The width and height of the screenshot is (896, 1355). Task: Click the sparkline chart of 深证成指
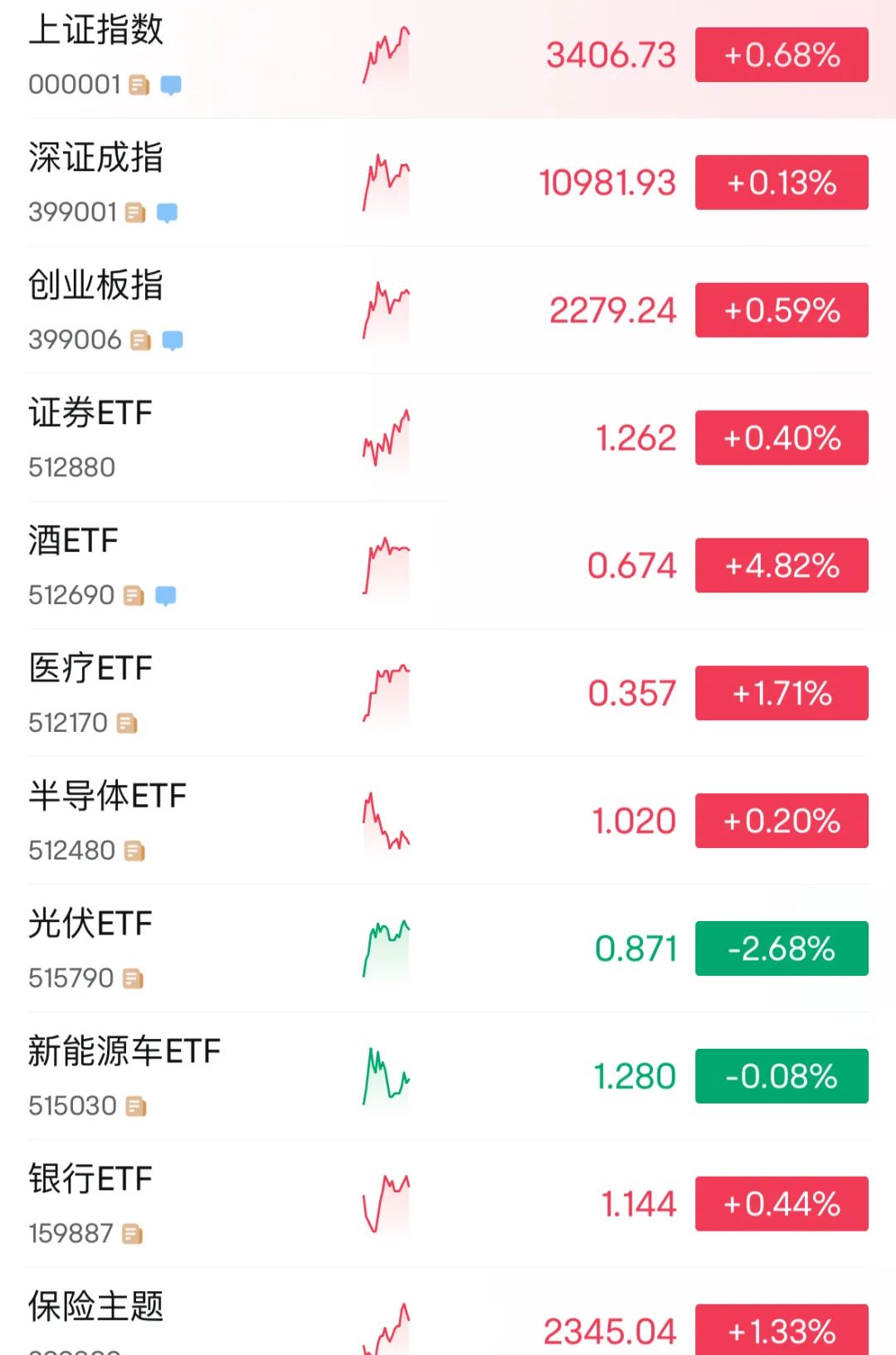tap(386, 183)
